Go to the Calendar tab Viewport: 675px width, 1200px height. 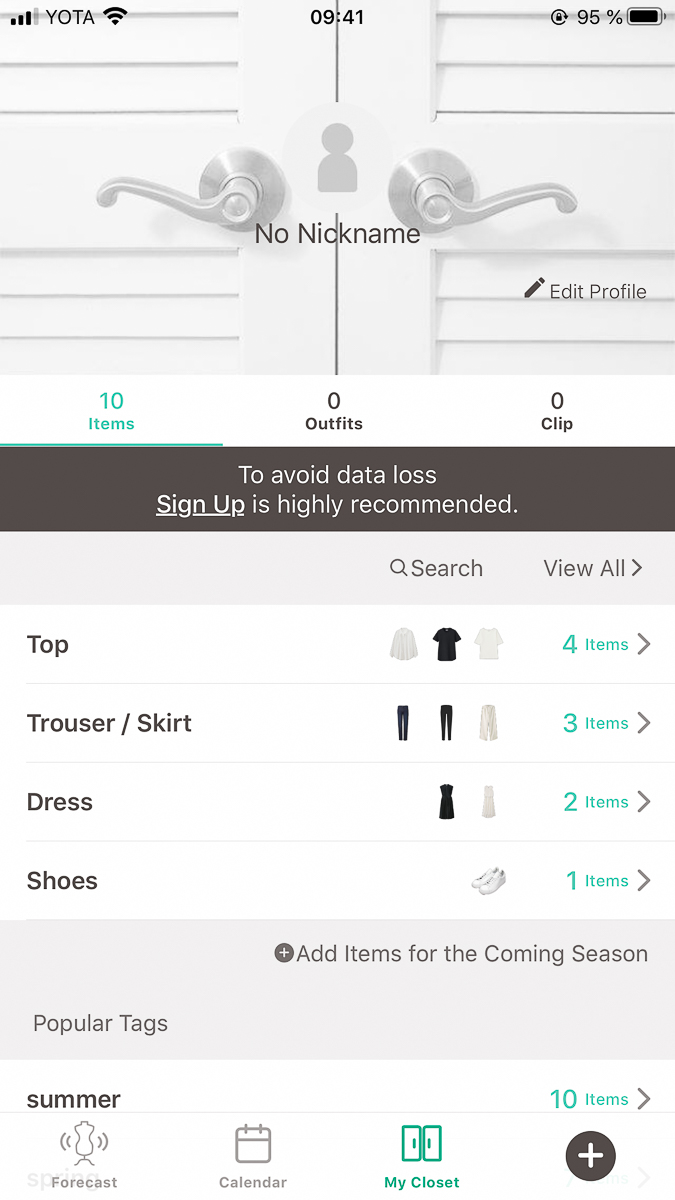coord(253,1155)
